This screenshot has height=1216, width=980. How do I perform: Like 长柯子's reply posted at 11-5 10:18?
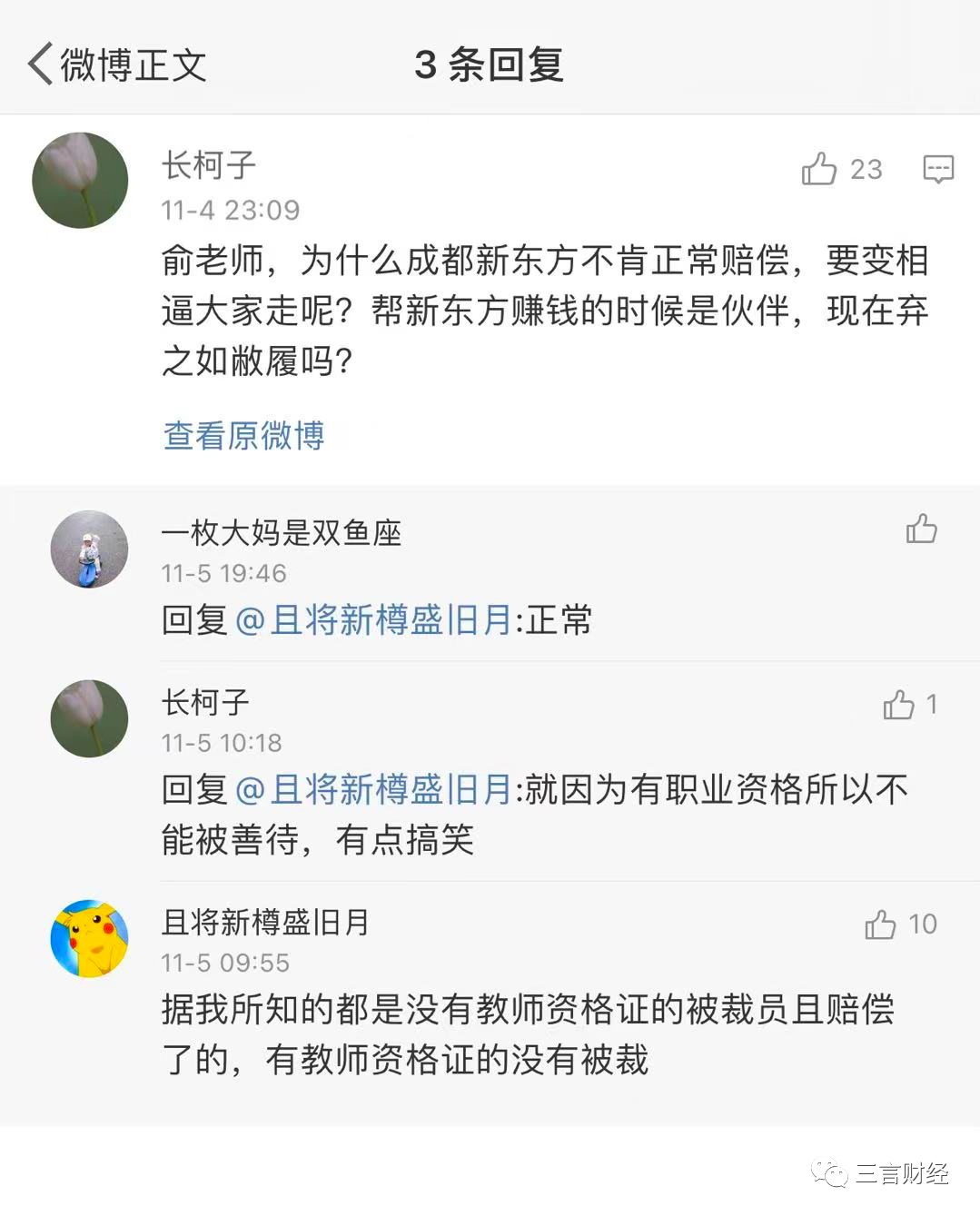tap(898, 705)
